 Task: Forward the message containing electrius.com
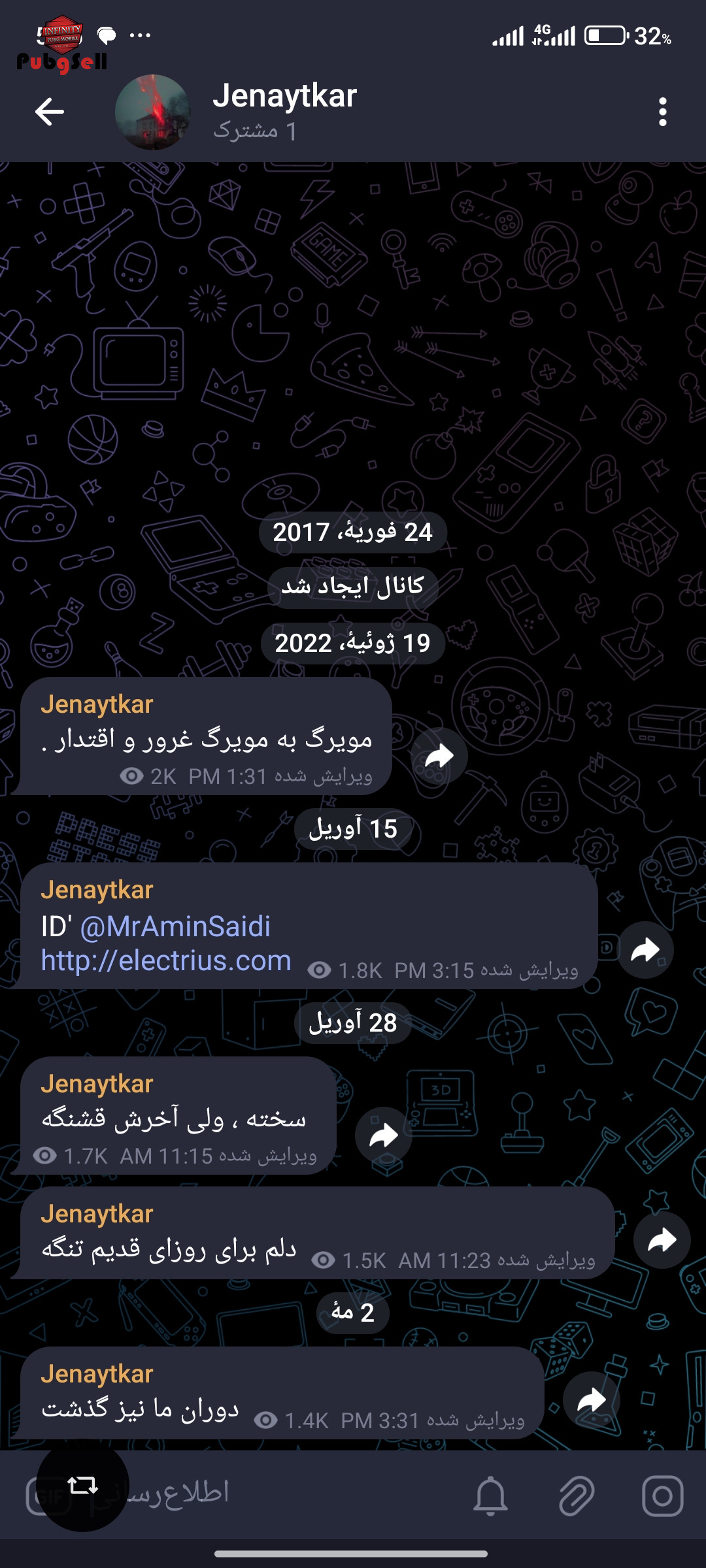[645, 949]
